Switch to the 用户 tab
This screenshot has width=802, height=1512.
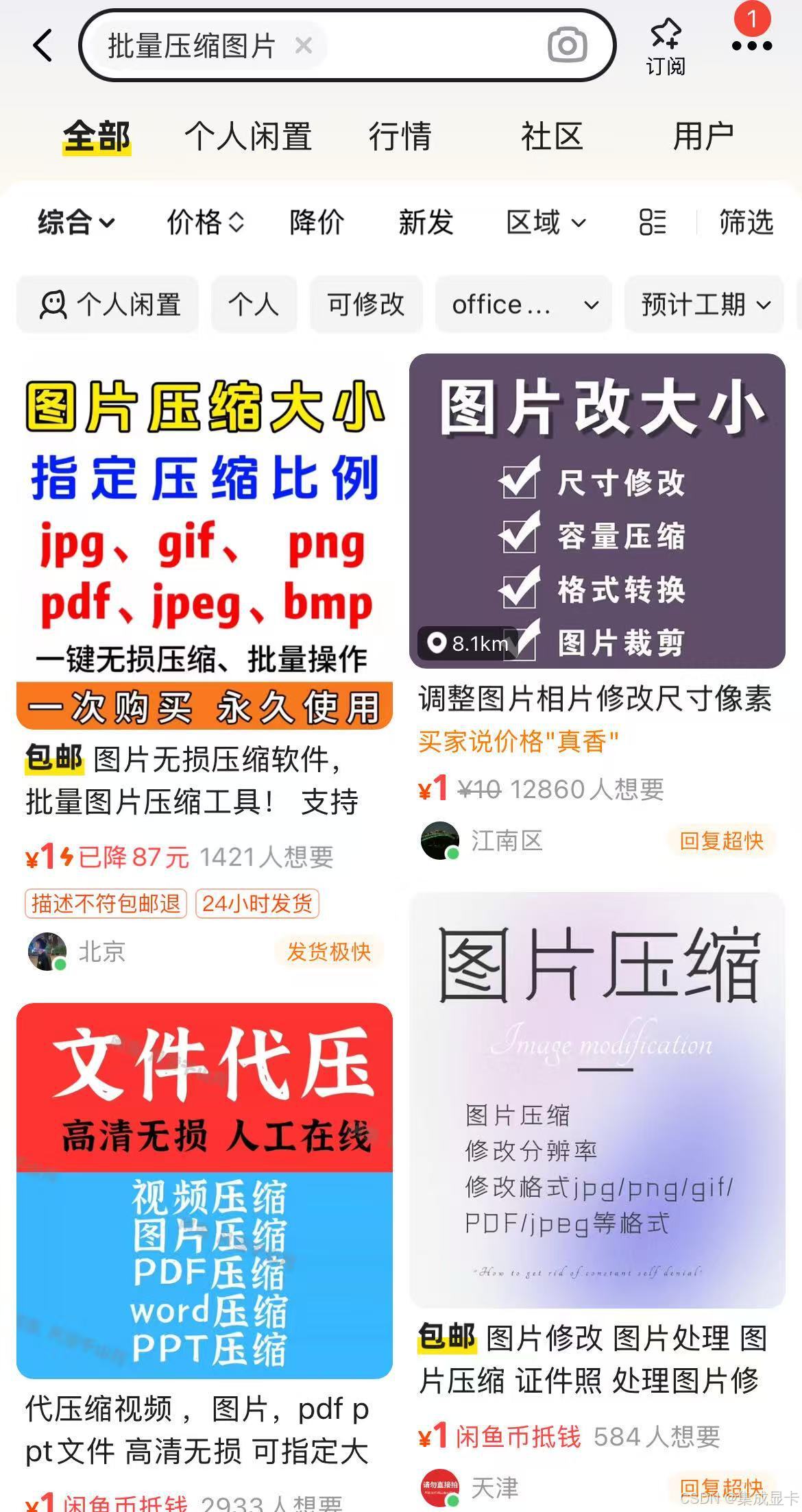pos(703,136)
